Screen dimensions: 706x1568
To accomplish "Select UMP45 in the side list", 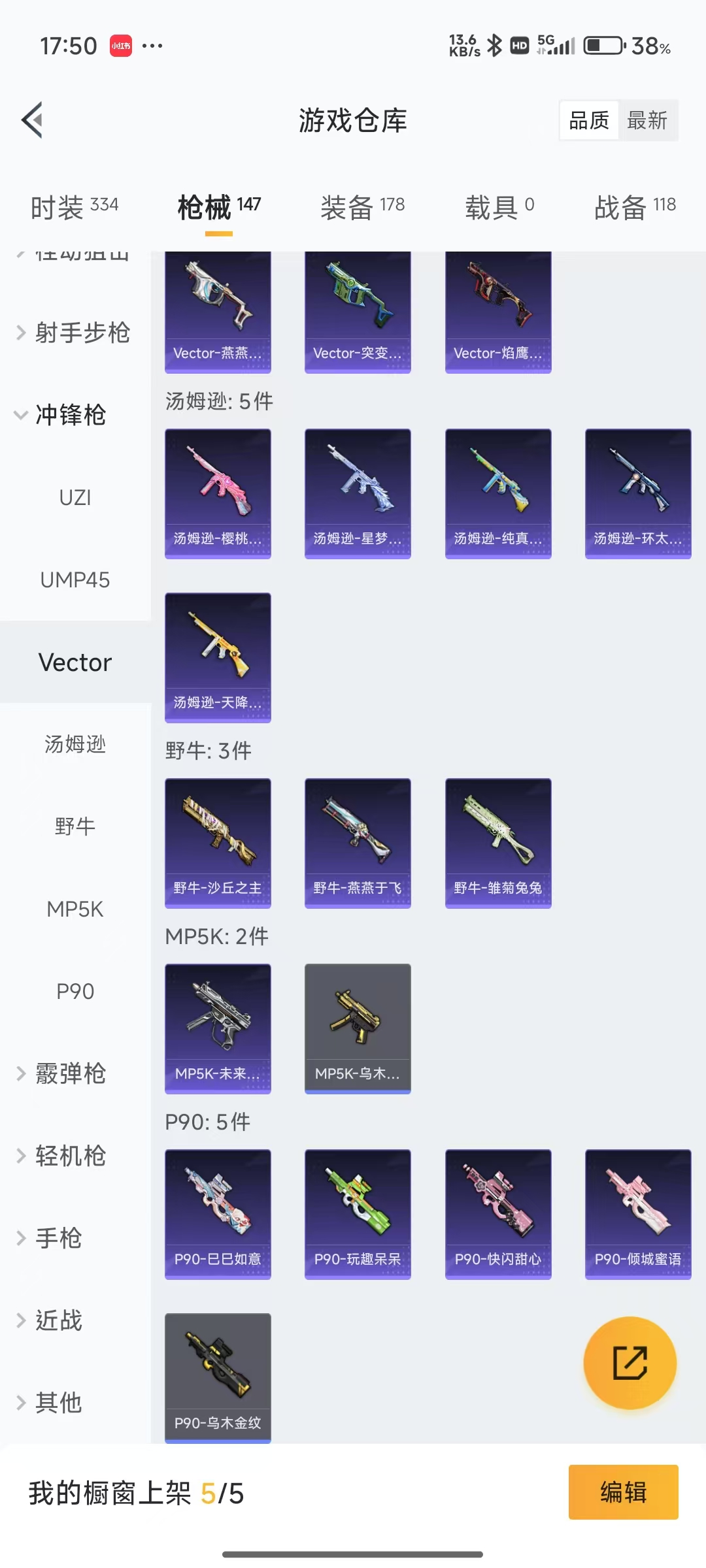I will click(75, 580).
